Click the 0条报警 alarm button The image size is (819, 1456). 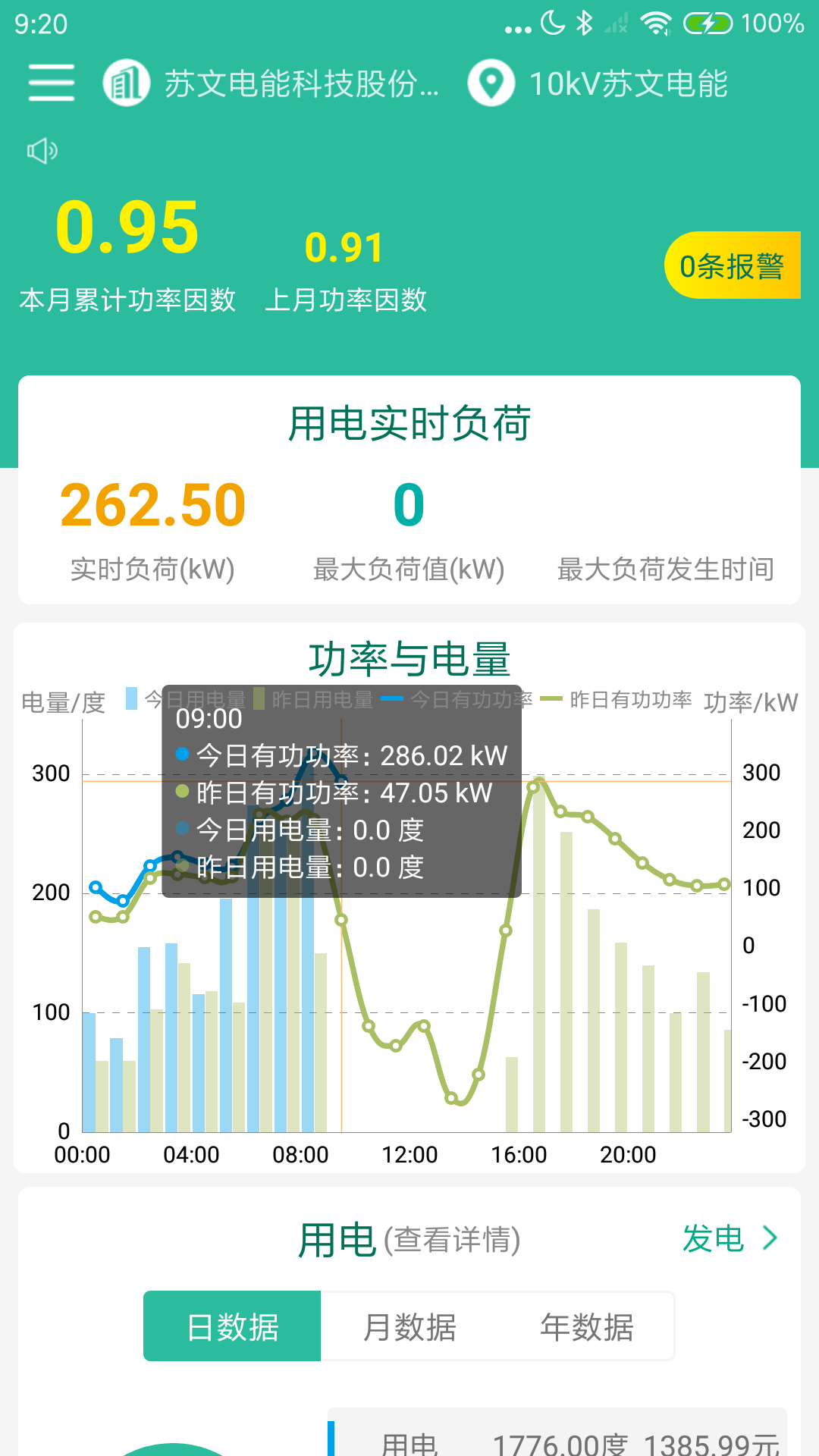[x=731, y=265]
